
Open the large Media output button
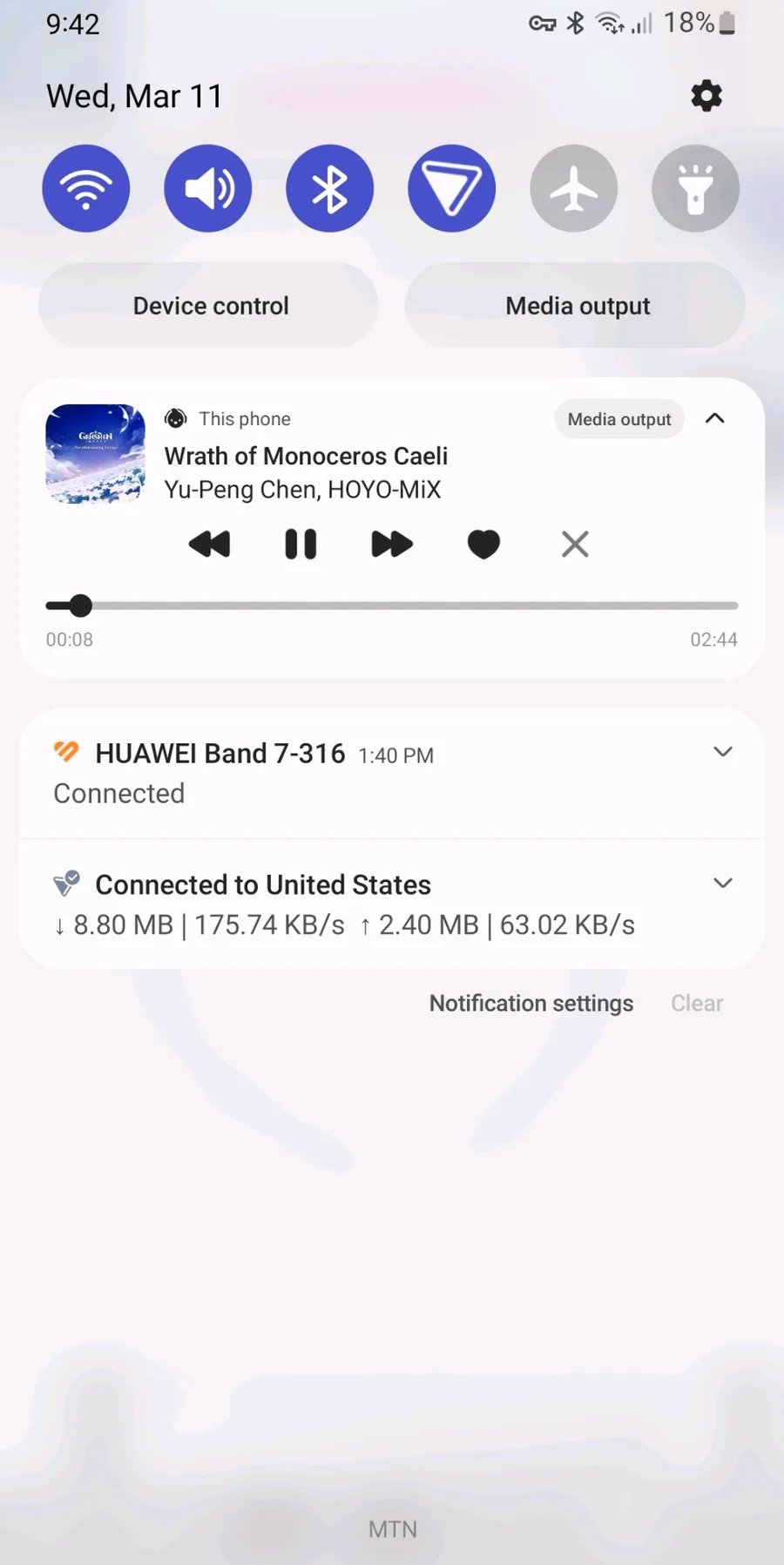(x=577, y=306)
